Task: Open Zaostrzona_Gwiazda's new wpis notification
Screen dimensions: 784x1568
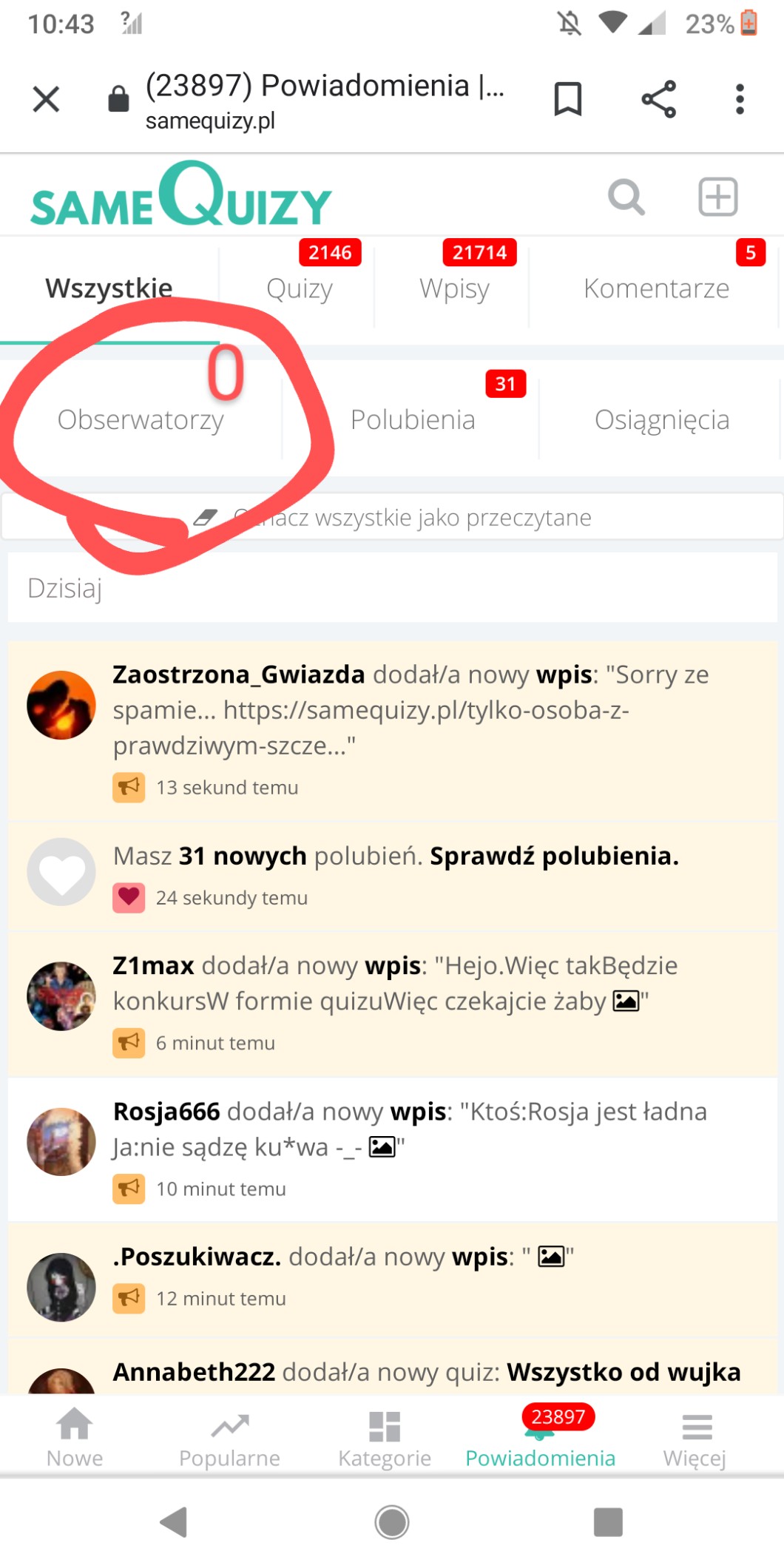Action: point(410,710)
